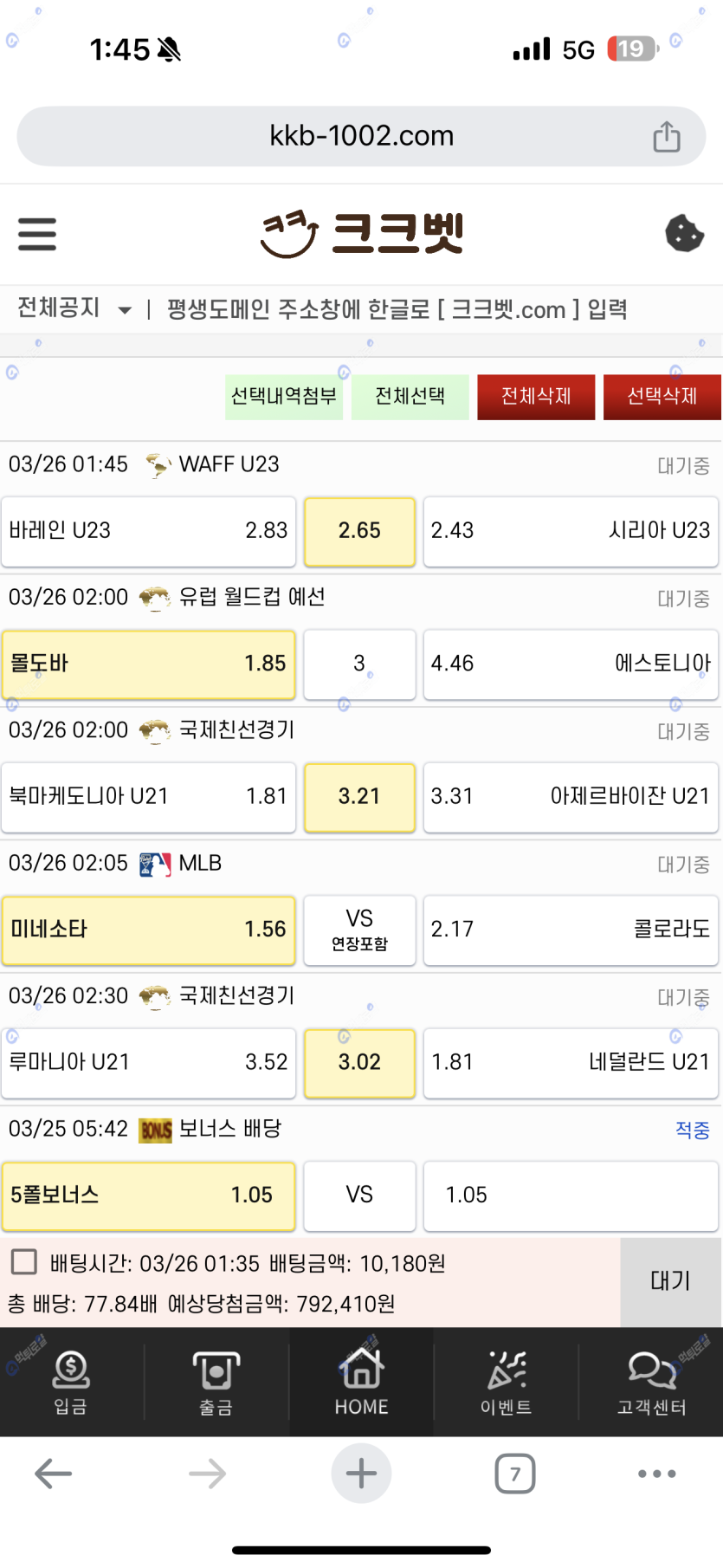
Task: Choose 미네소타 at 1.56
Action: point(148,930)
